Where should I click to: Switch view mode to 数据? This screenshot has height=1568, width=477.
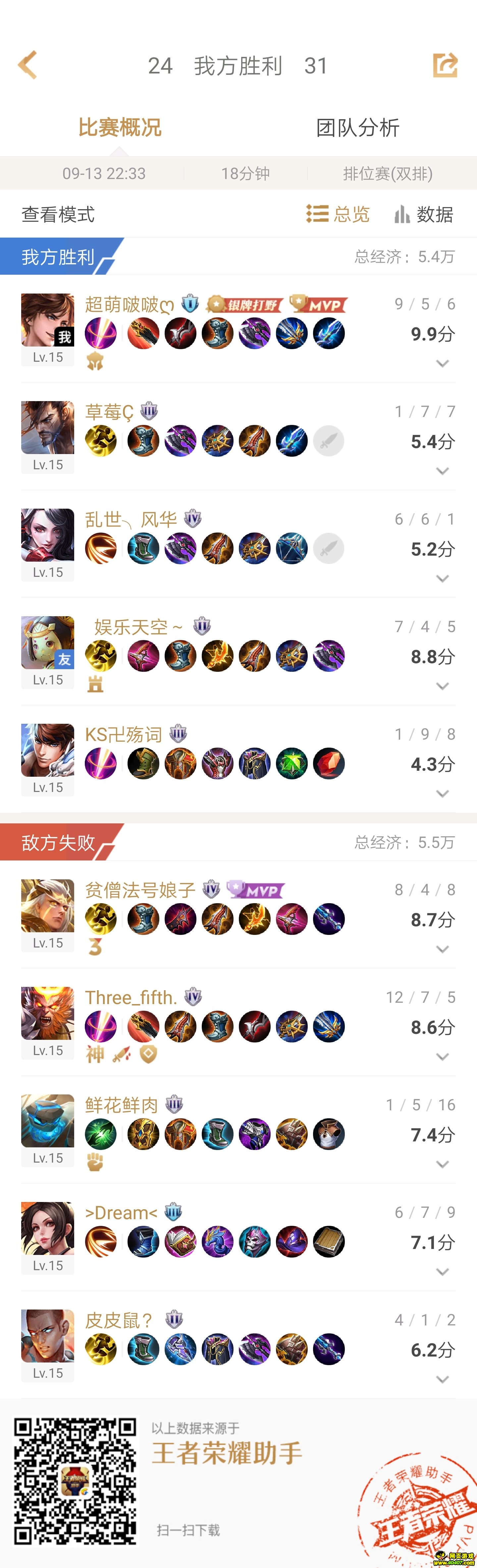pyautogui.click(x=424, y=214)
